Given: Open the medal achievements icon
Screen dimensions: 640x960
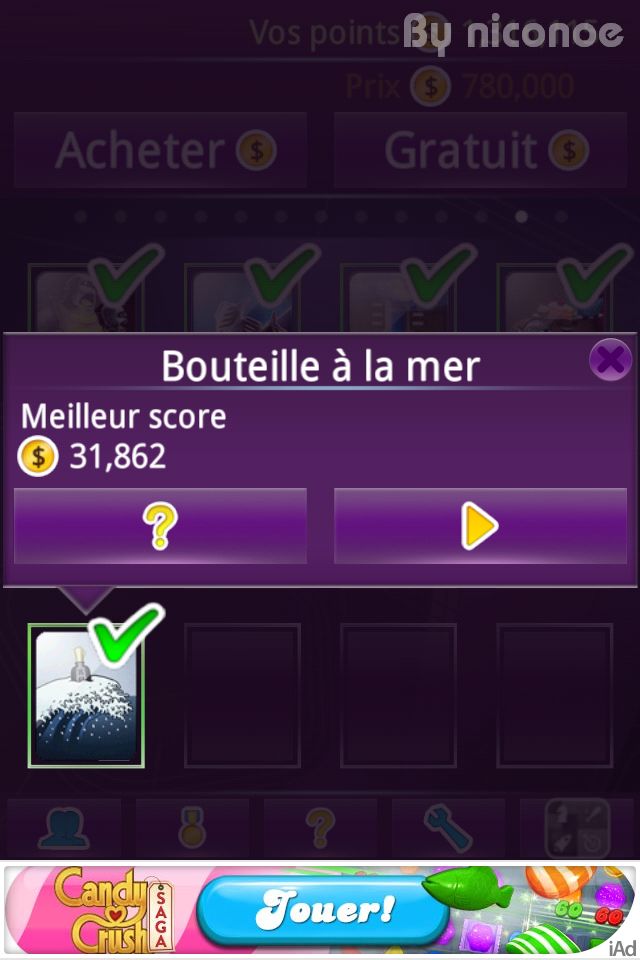Looking at the screenshot, I should (192, 828).
